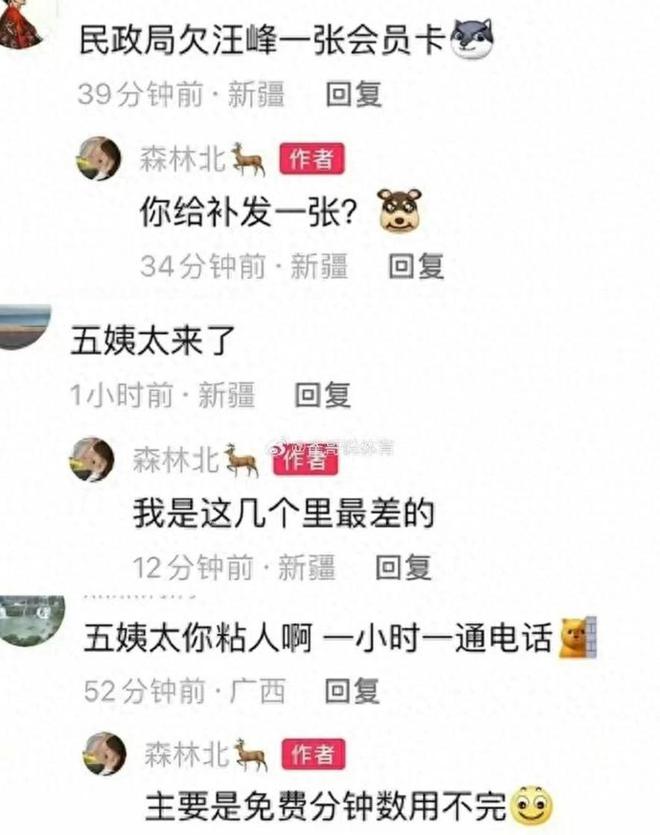660x835 pixels.
Task: Reply to 我是这几个里最差的 comment
Action: coord(403,567)
